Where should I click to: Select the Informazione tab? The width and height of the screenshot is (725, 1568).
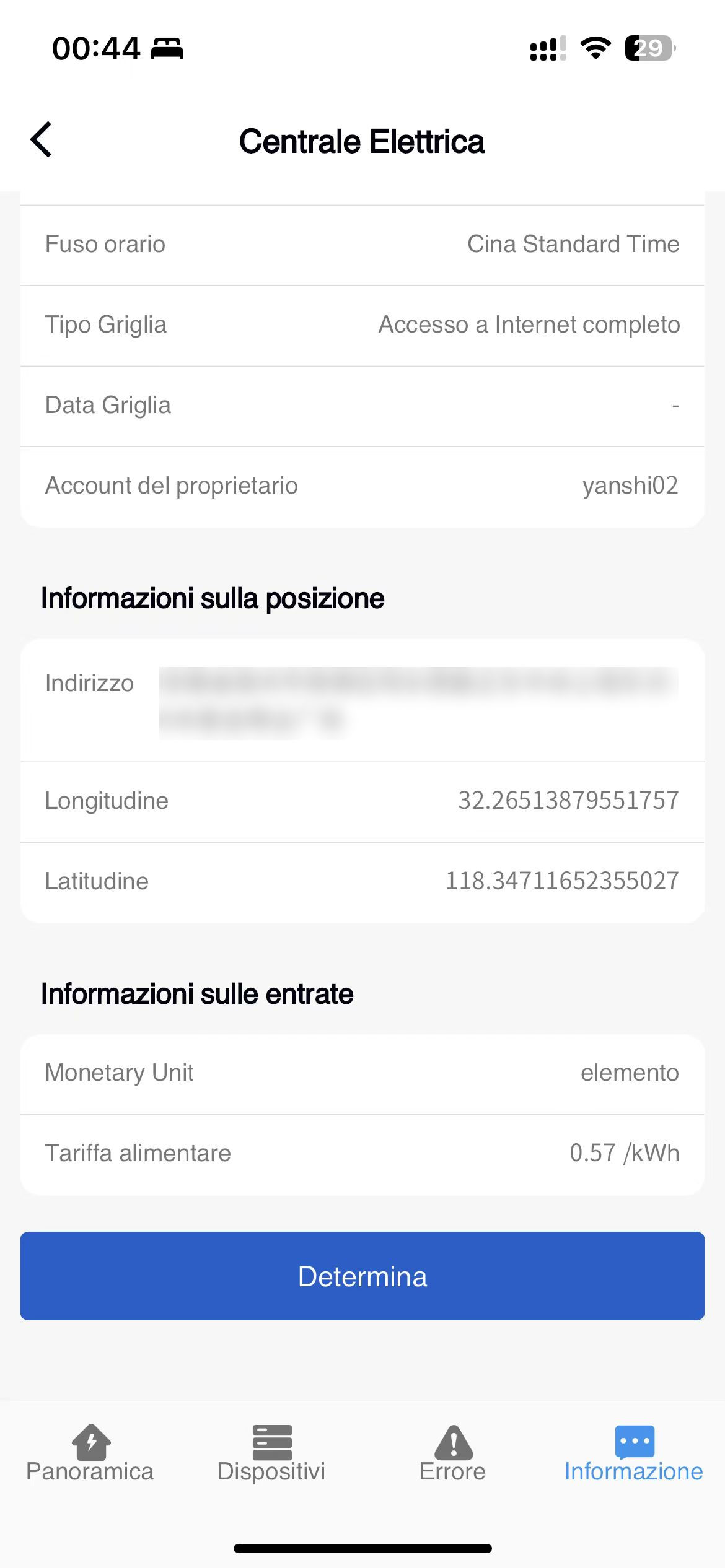point(634,1453)
